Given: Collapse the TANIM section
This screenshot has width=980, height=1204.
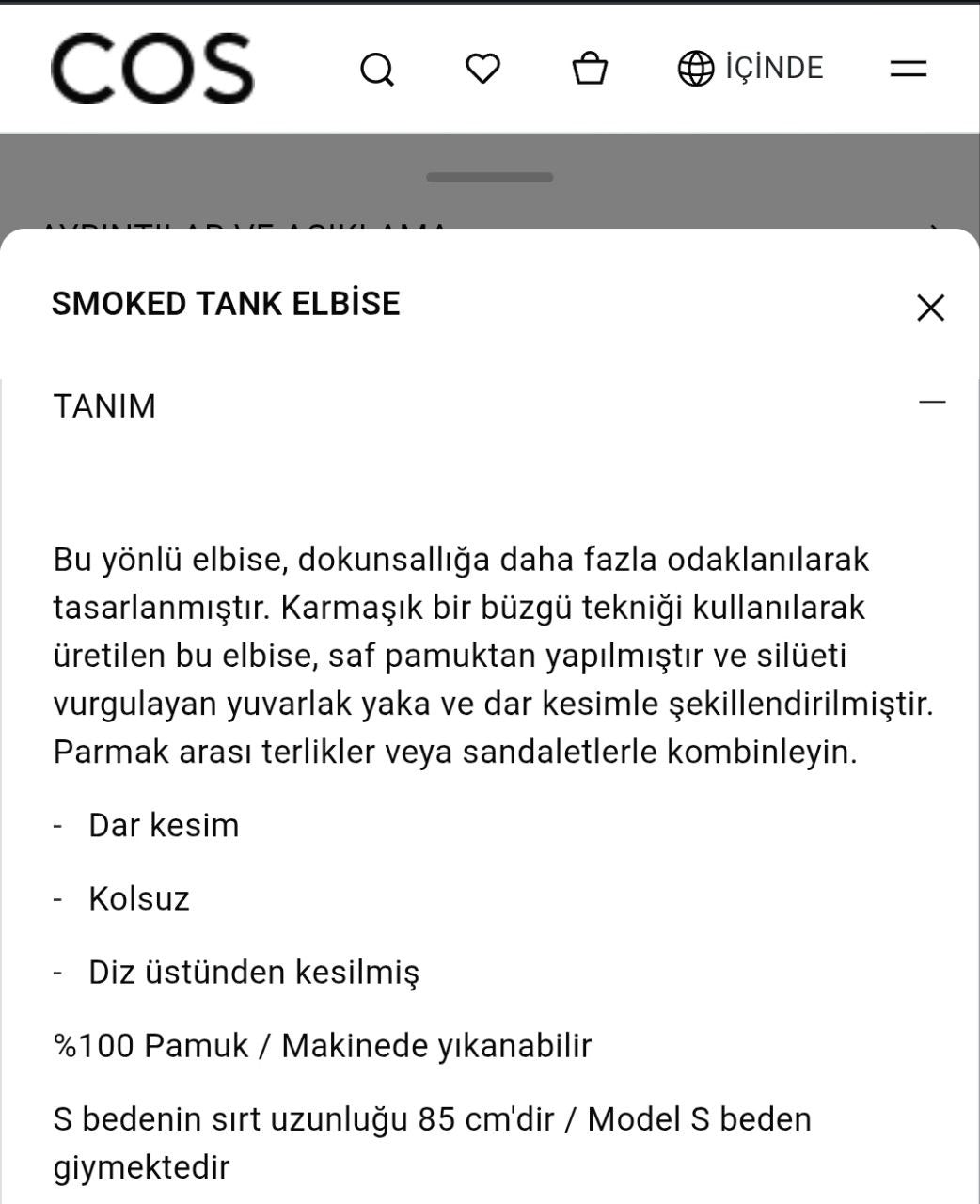Looking at the screenshot, I should pyautogui.click(x=931, y=403).
